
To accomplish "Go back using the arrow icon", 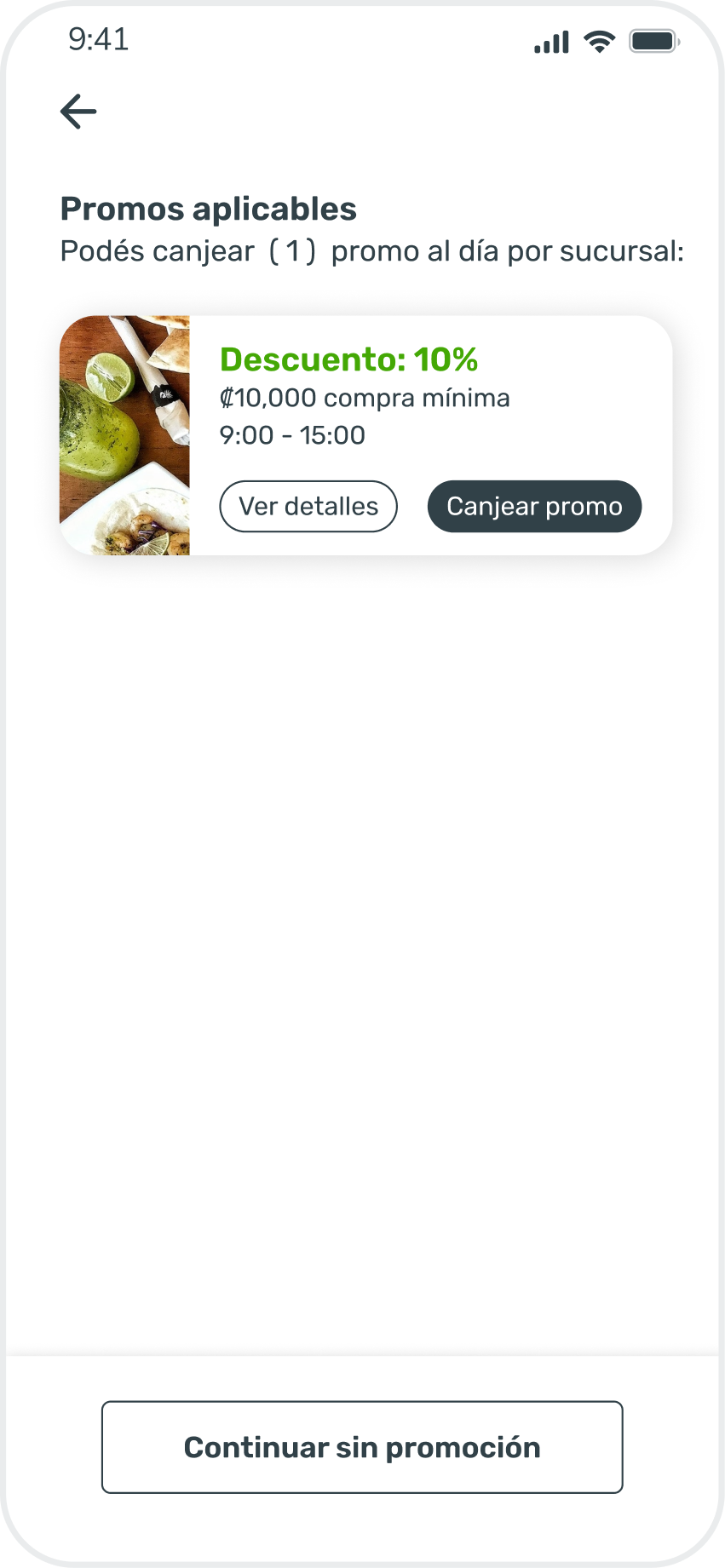I will [78, 112].
